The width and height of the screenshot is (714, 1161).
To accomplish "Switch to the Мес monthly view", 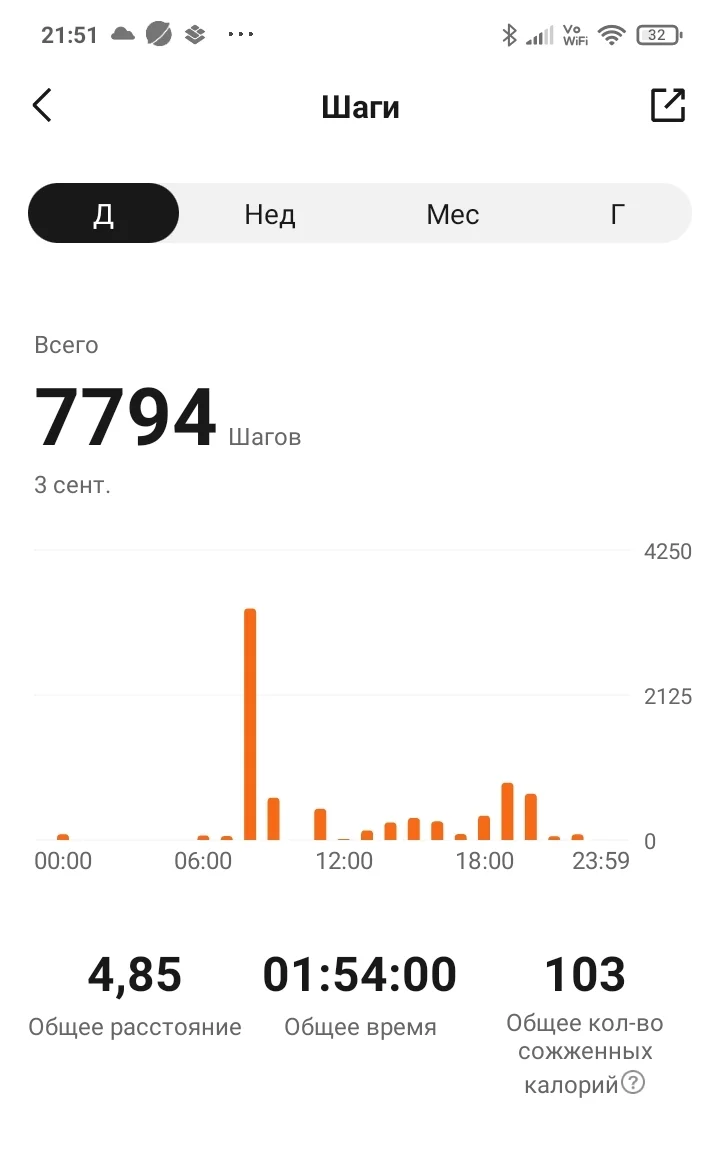I will (x=452, y=214).
